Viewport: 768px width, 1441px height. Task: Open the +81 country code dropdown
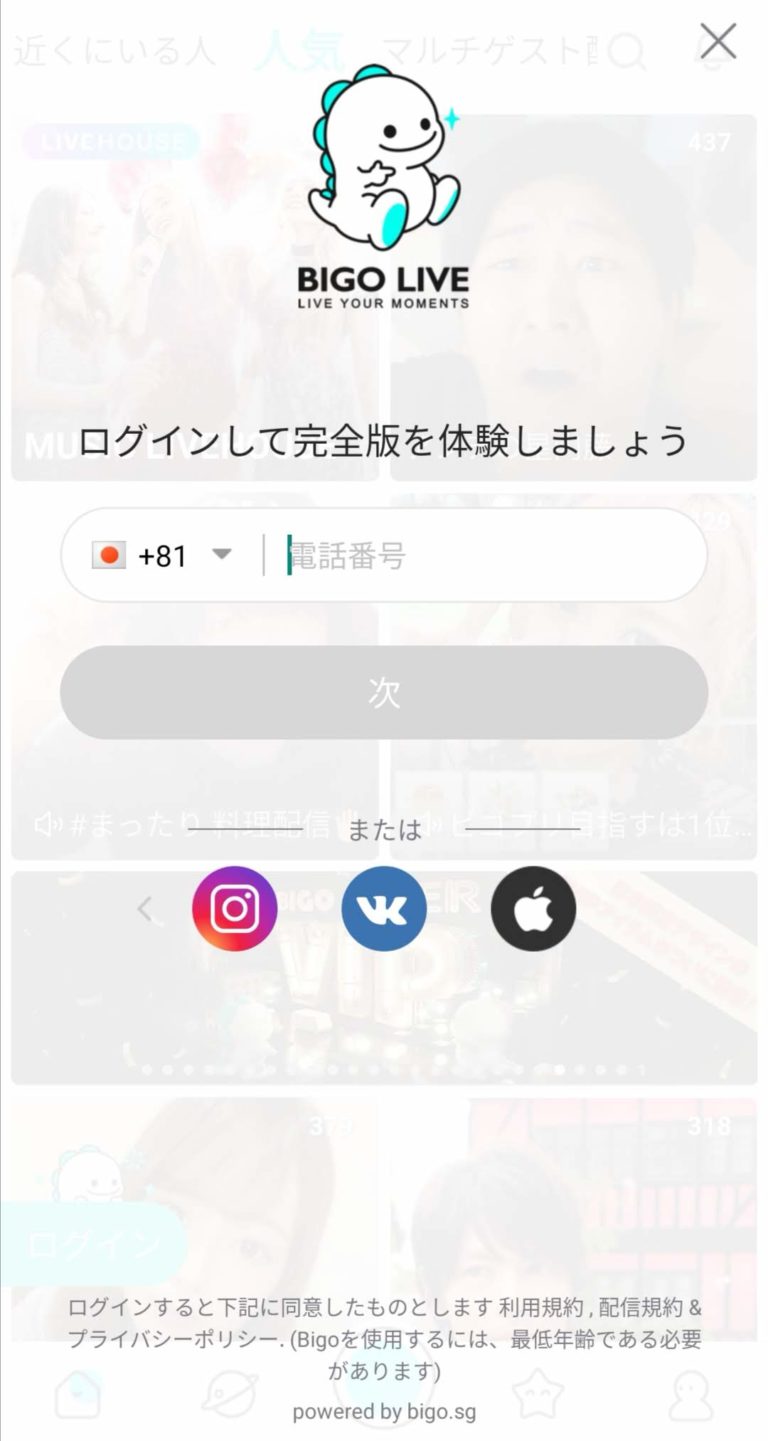163,556
